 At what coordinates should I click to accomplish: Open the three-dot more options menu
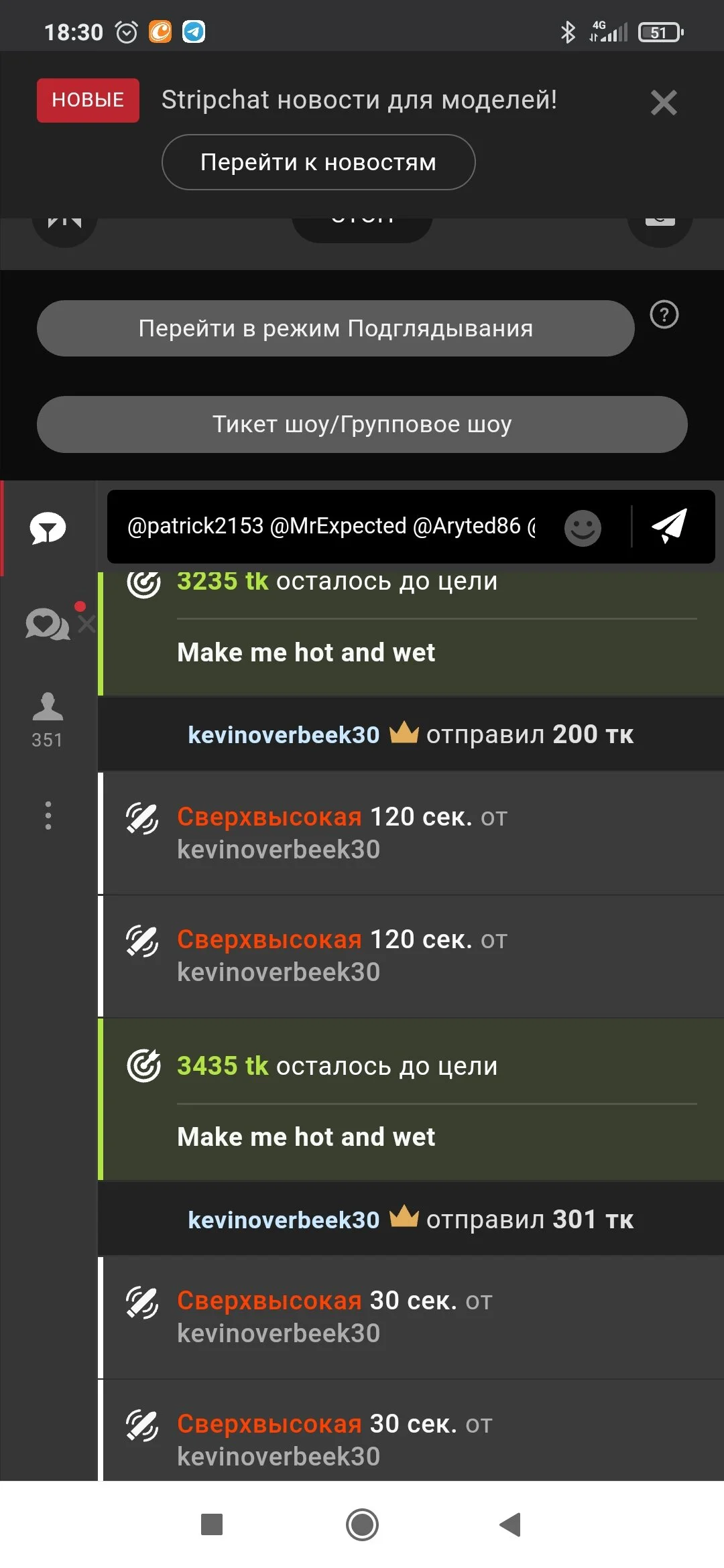click(48, 815)
